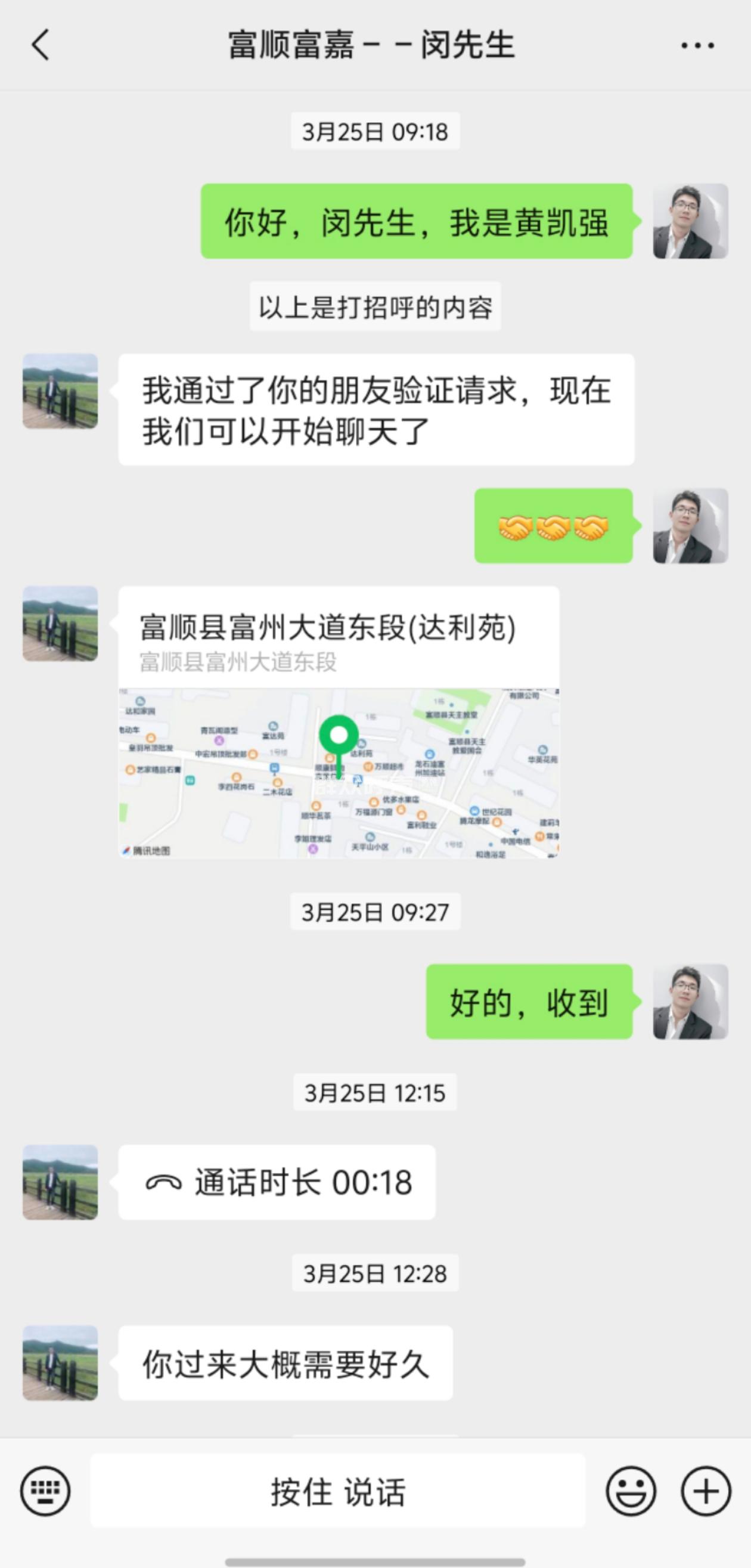This screenshot has width=751, height=1568.
Task: Tap the 按住 说话 voice button
Action: (x=338, y=1491)
